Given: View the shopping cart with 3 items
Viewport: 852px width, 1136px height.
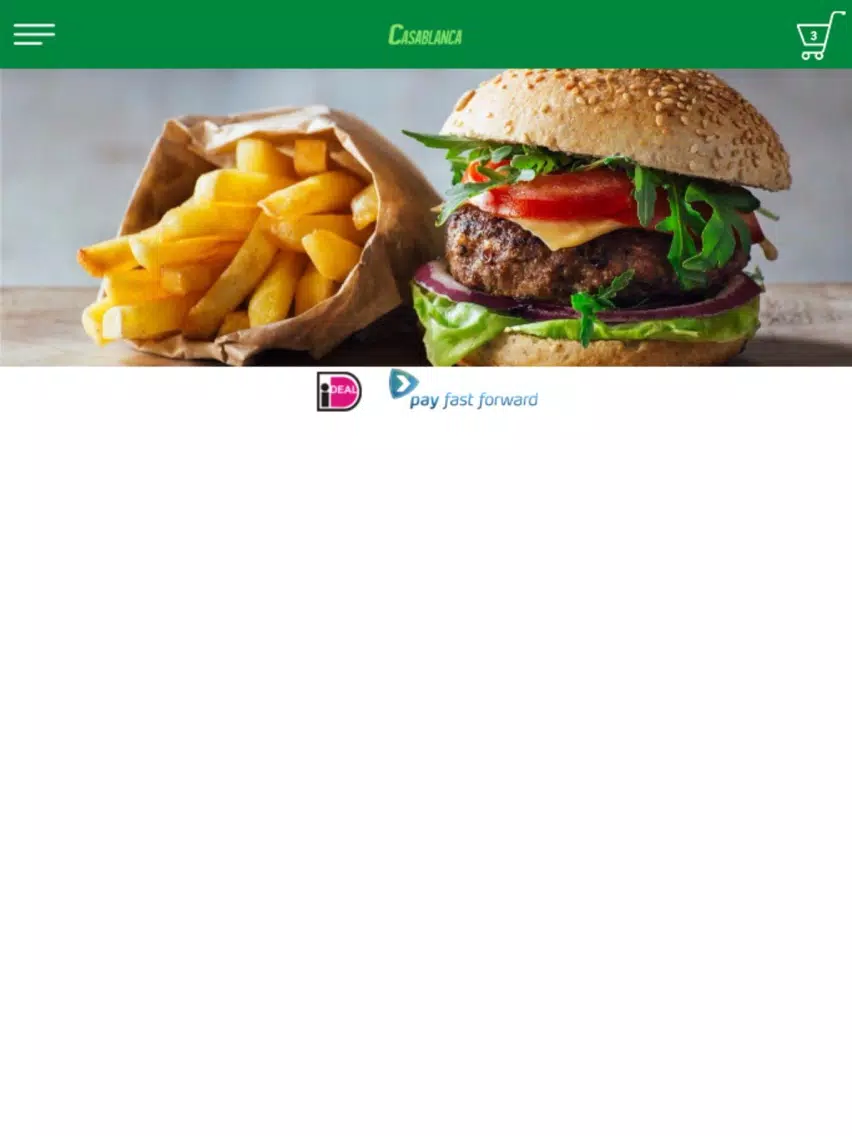Looking at the screenshot, I should (x=818, y=36).
